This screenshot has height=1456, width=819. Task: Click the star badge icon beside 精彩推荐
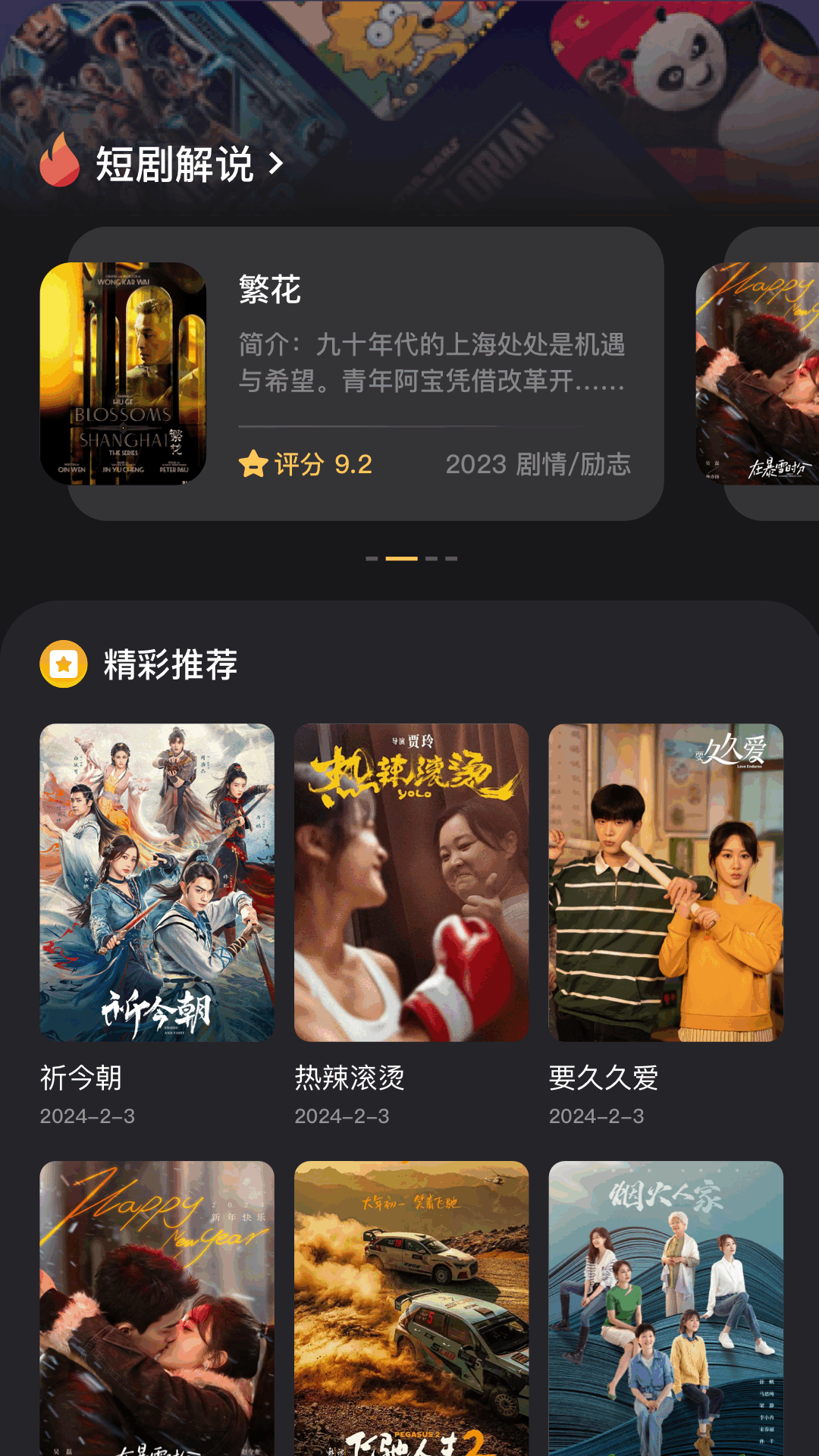[x=63, y=665]
